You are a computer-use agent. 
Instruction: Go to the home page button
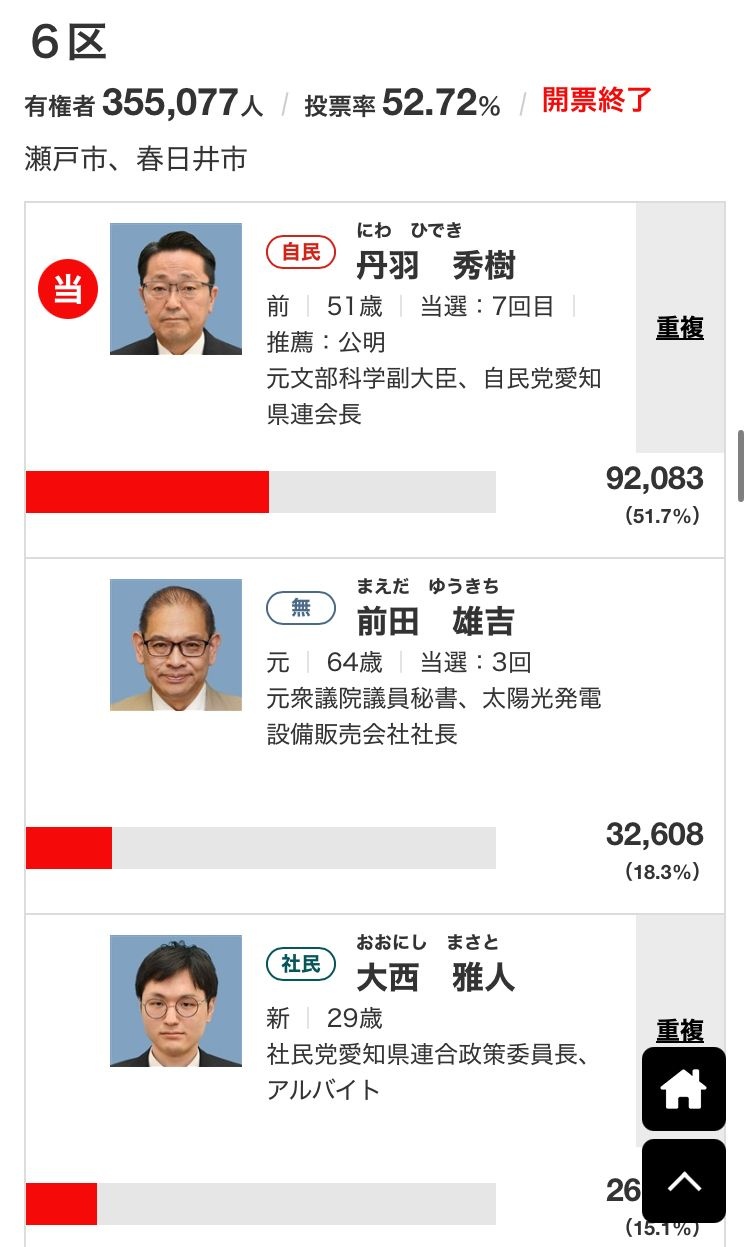pyautogui.click(x=684, y=1089)
